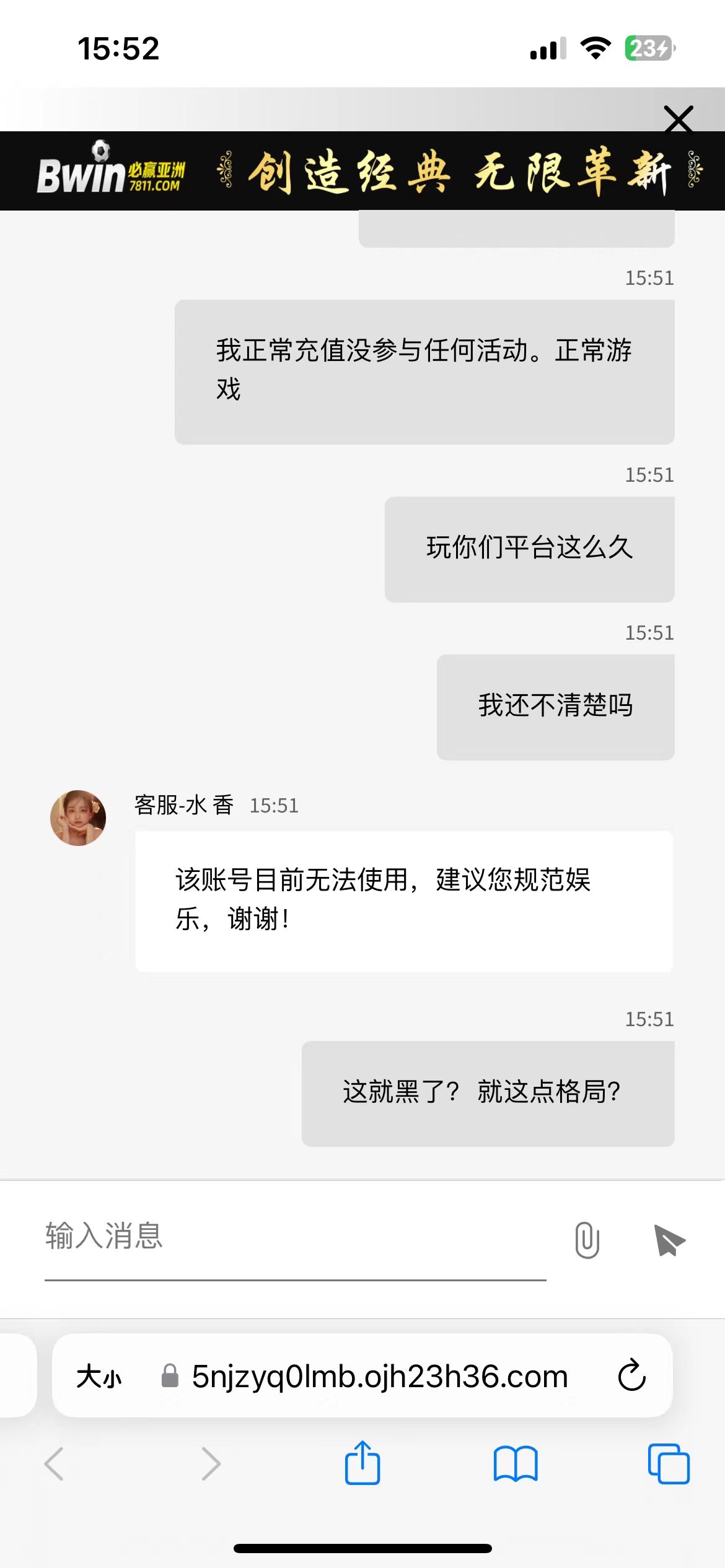Open the 大小 page settings menu

pyautogui.click(x=99, y=1377)
